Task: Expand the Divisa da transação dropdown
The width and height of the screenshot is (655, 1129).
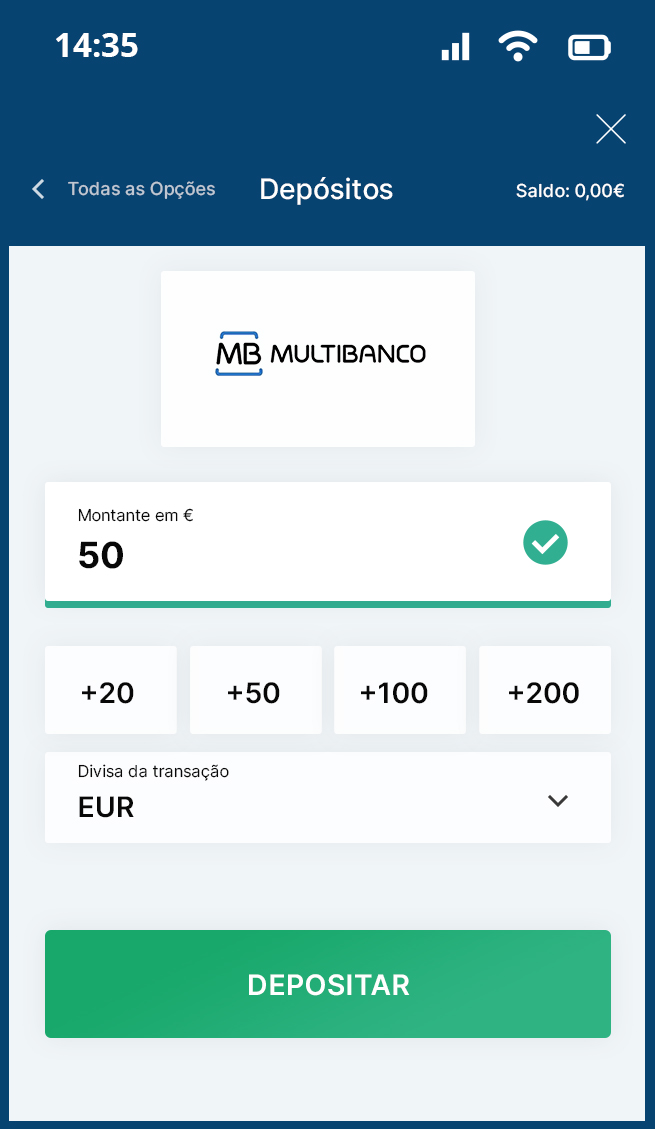Action: point(327,797)
